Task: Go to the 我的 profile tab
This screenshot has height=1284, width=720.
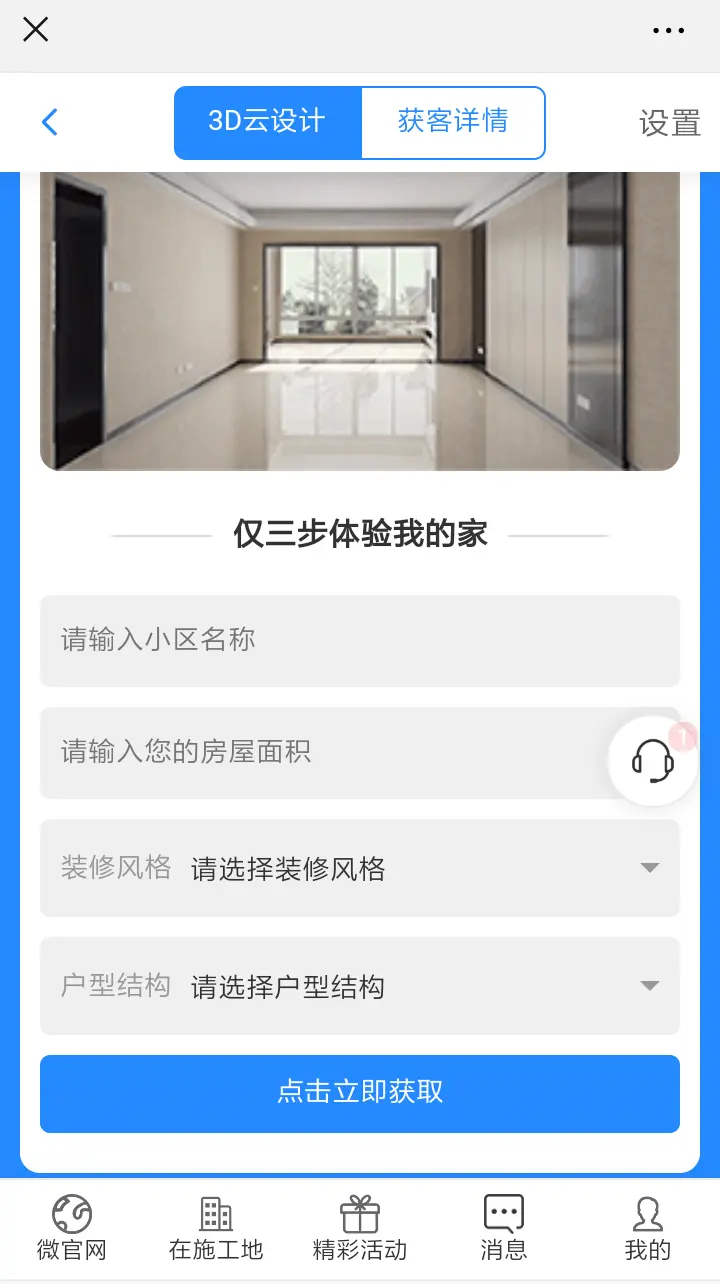Action: click(x=648, y=1229)
